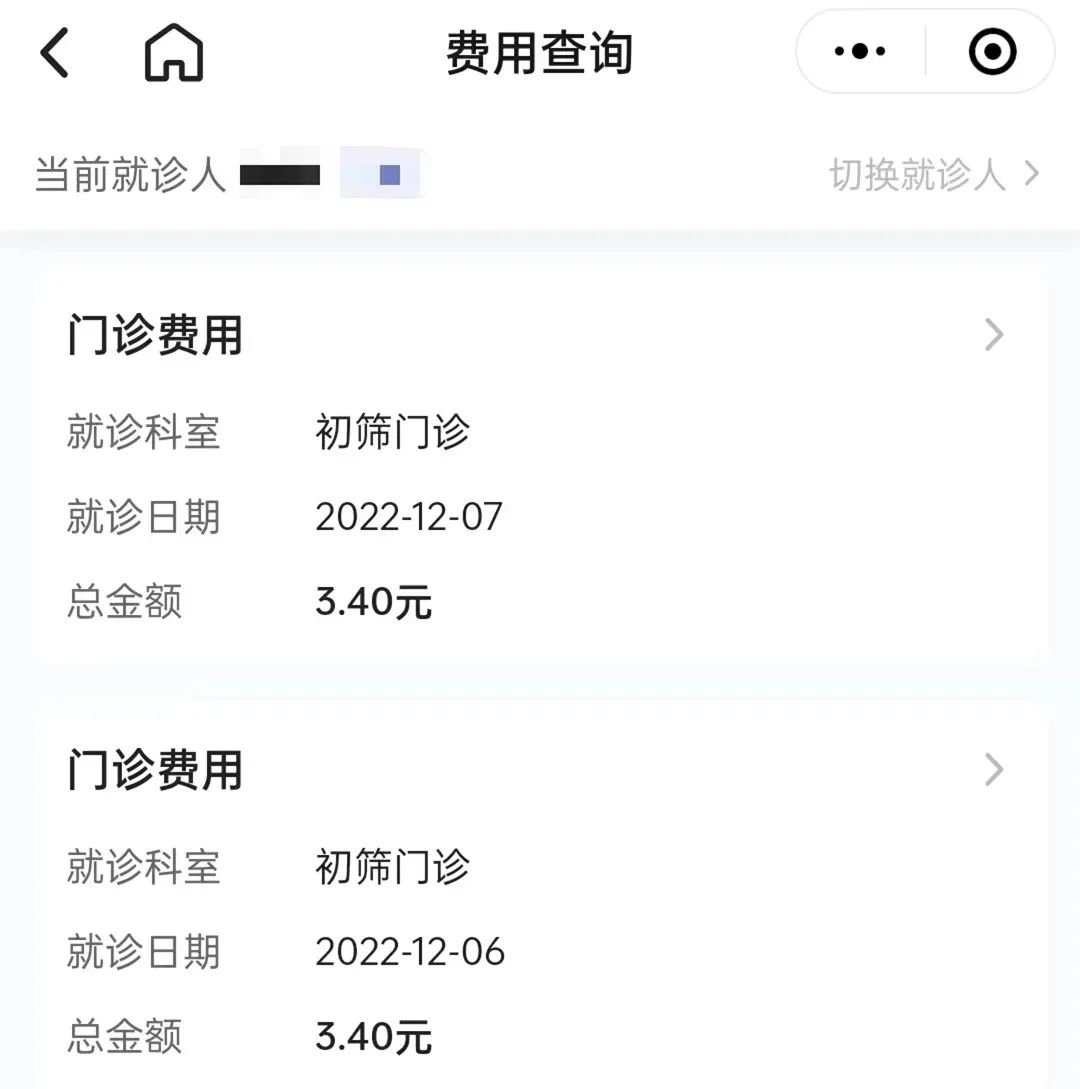Go back using the arrow icon
This screenshot has height=1089, width=1080.
coord(55,52)
